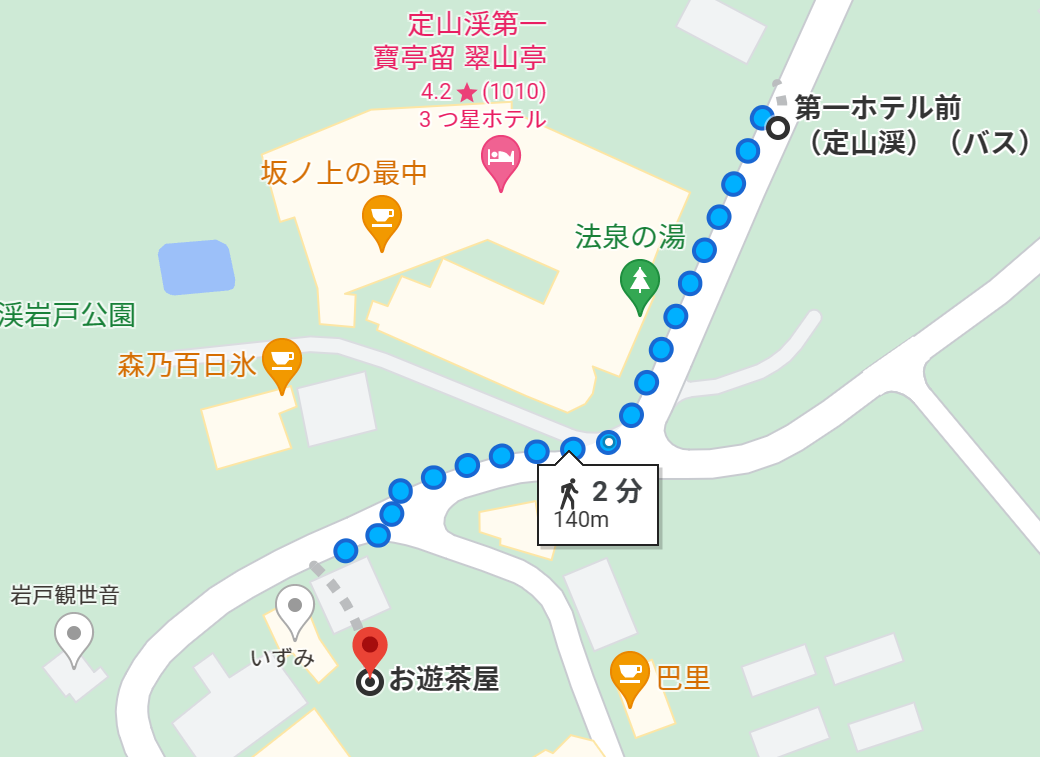Select the 坂ノ上の最中 cafe marker

(x=381, y=217)
